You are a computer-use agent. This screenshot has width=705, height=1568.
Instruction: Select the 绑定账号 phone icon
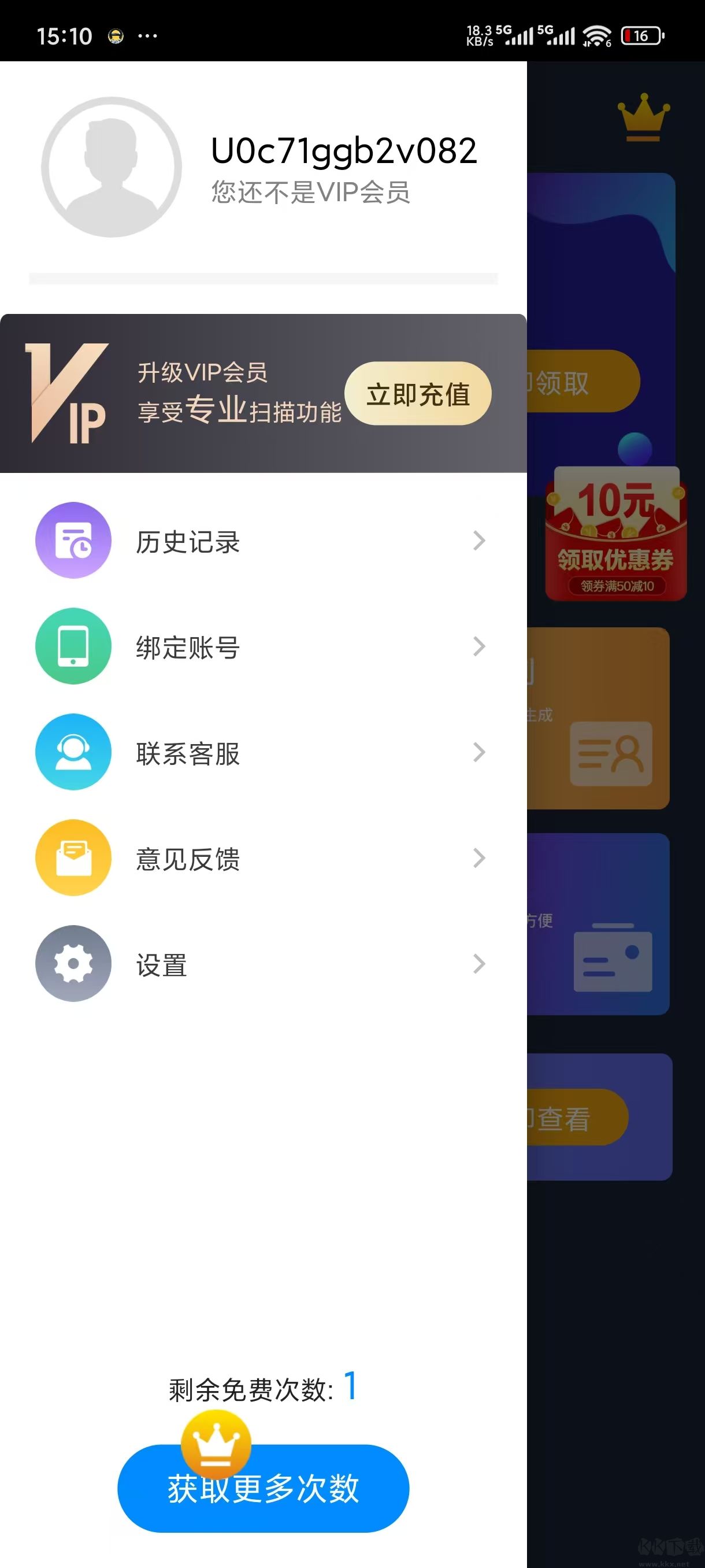pos(73,646)
